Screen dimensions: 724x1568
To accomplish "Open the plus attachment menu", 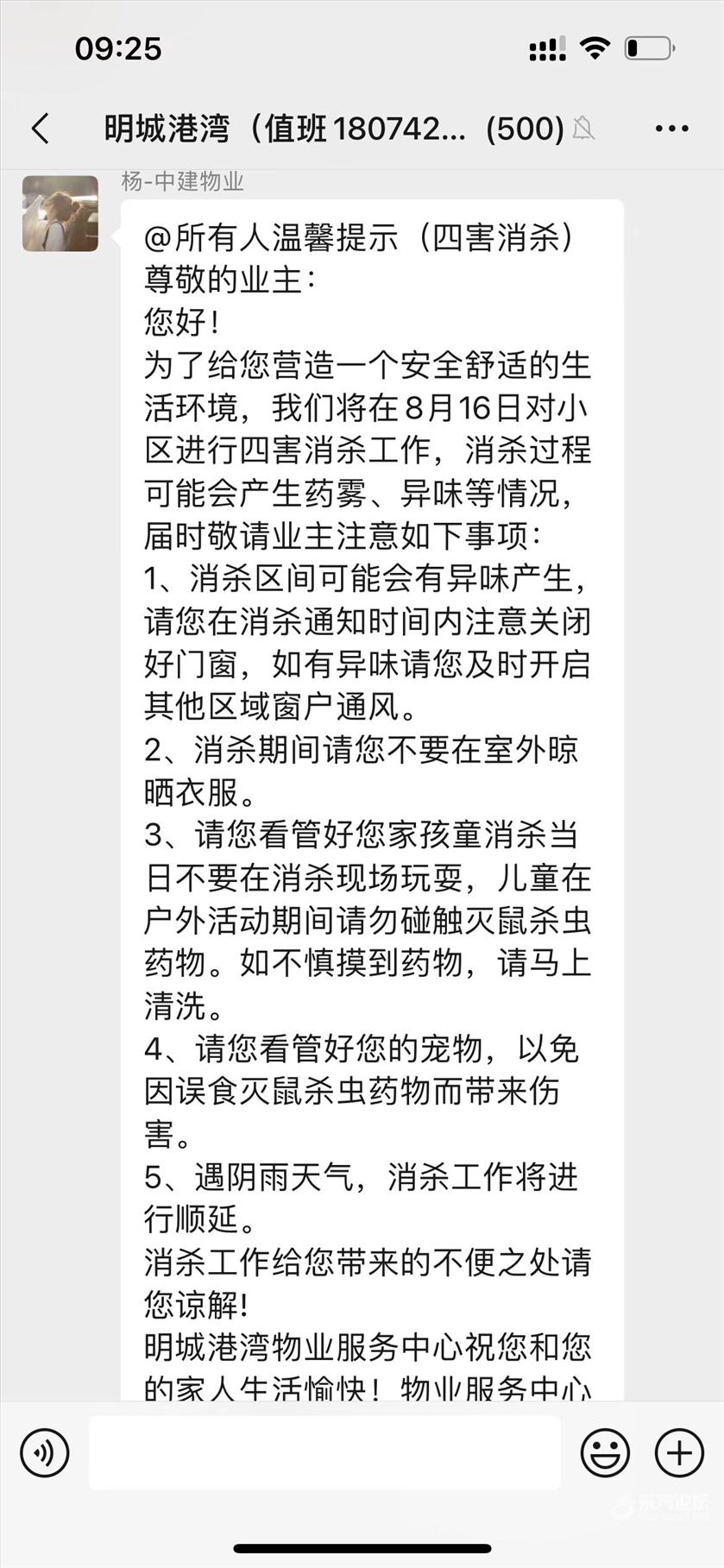I will 679,1452.
